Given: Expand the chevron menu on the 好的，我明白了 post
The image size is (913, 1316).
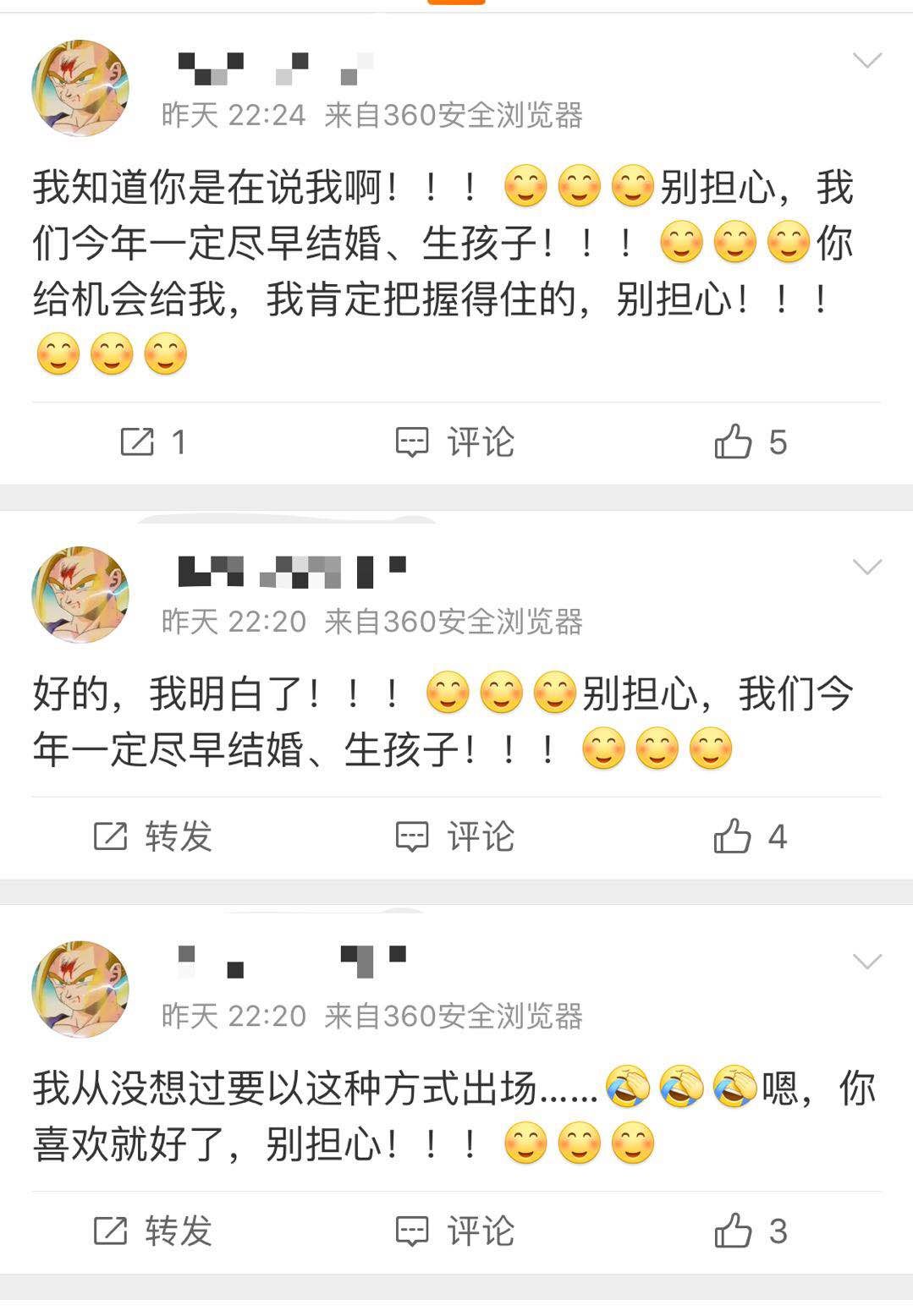Looking at the screenshot, I should [x=867, y=567].
